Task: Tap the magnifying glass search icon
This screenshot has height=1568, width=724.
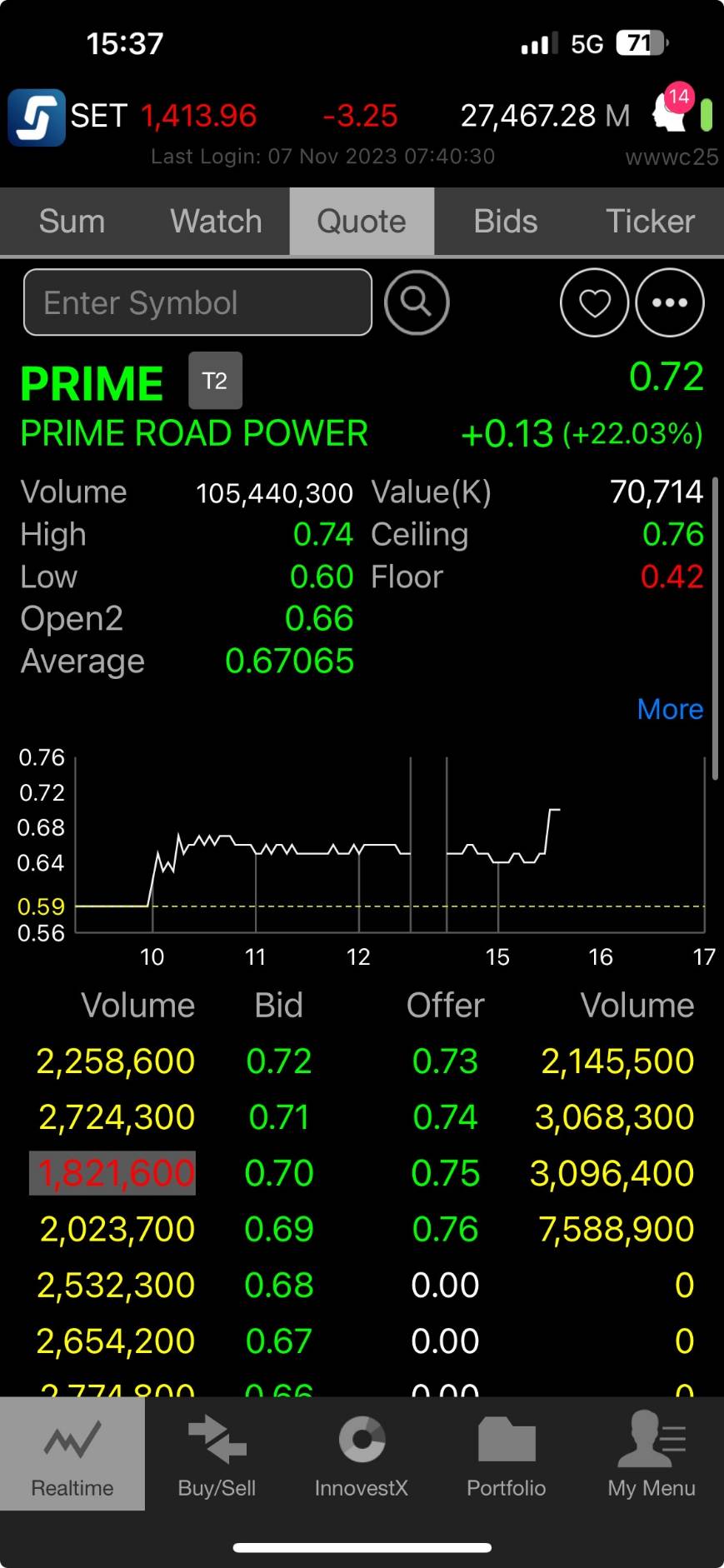Action: pyautogui.click(x=417, y=302)
